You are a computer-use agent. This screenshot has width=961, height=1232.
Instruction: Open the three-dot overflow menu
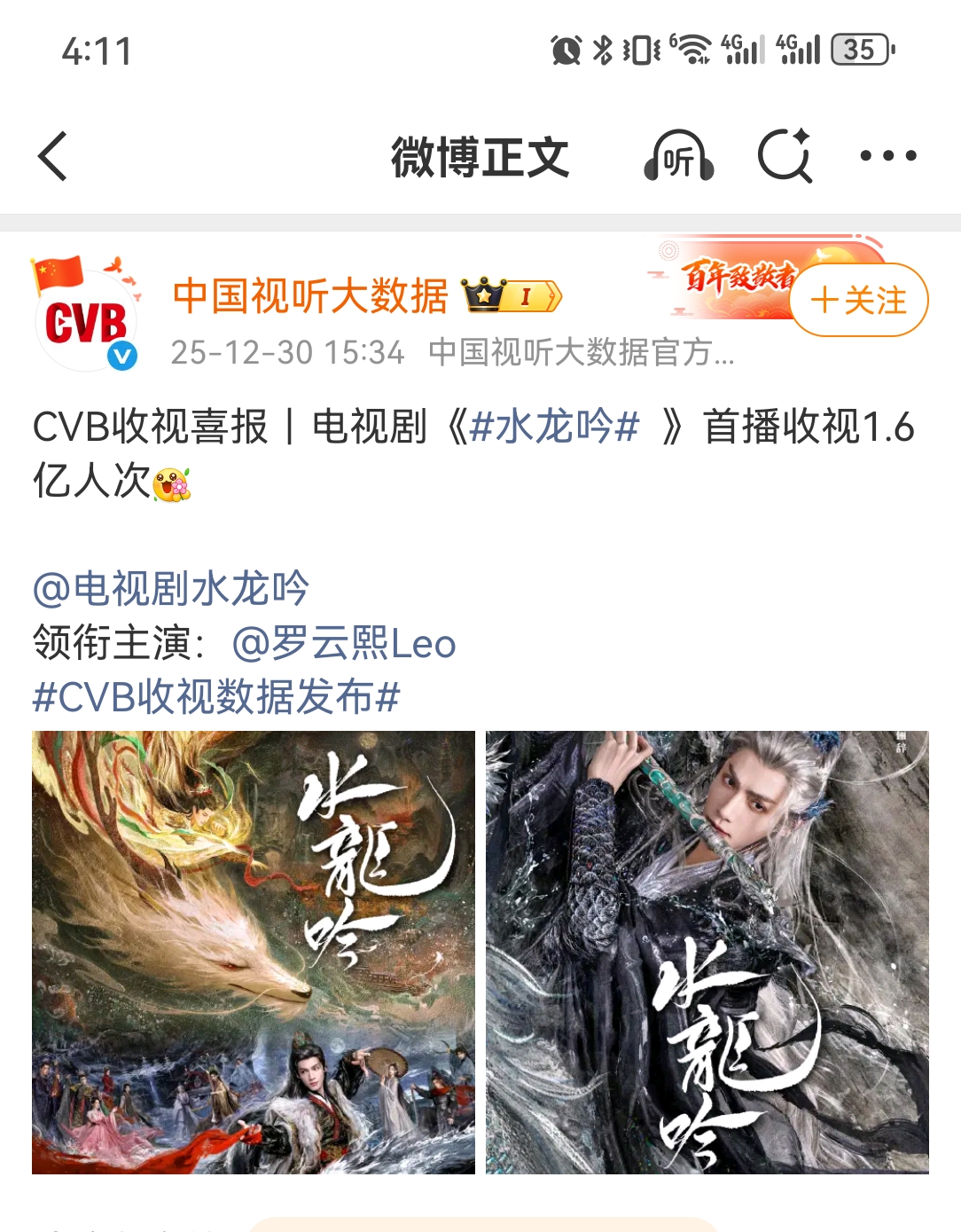click(x=887, y=157)
